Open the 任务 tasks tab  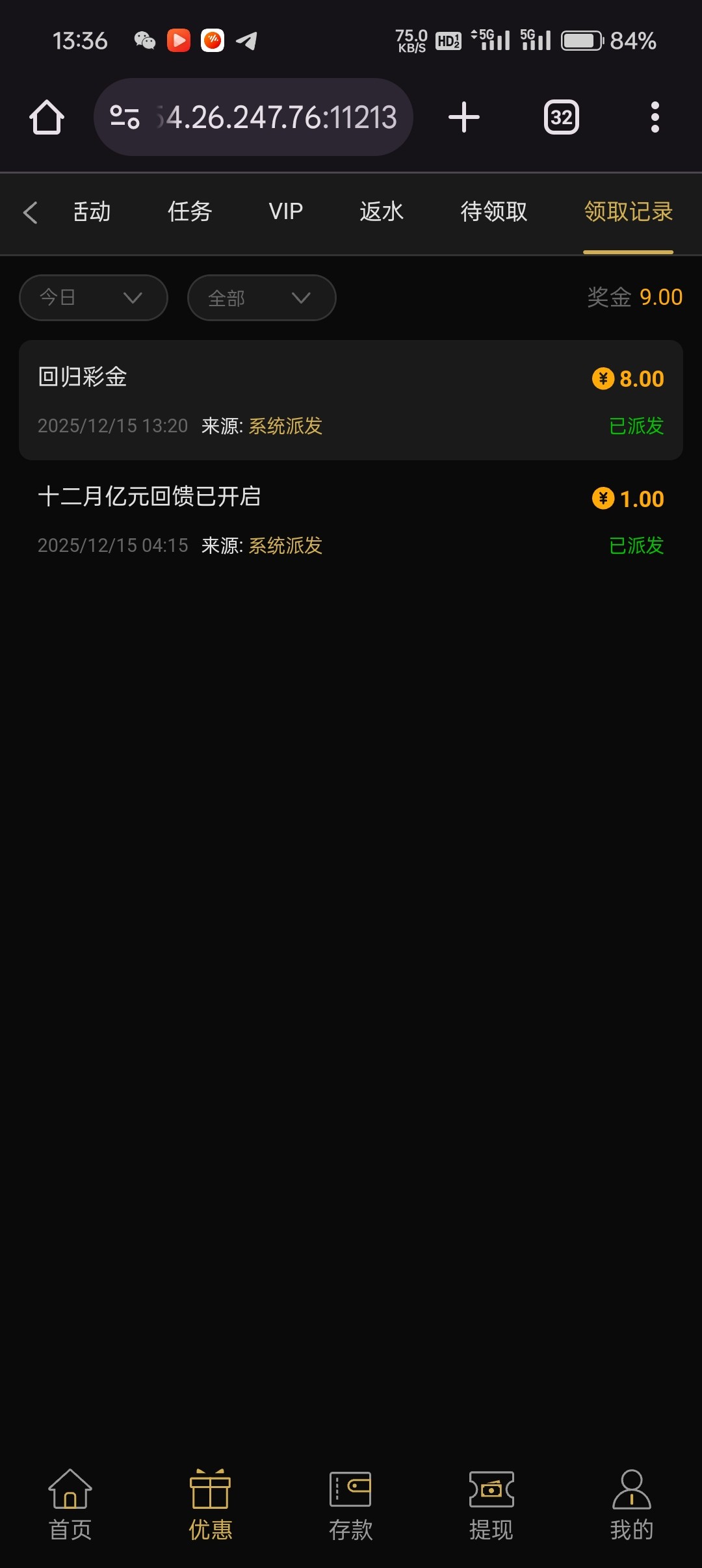click(x=188, y=212)
